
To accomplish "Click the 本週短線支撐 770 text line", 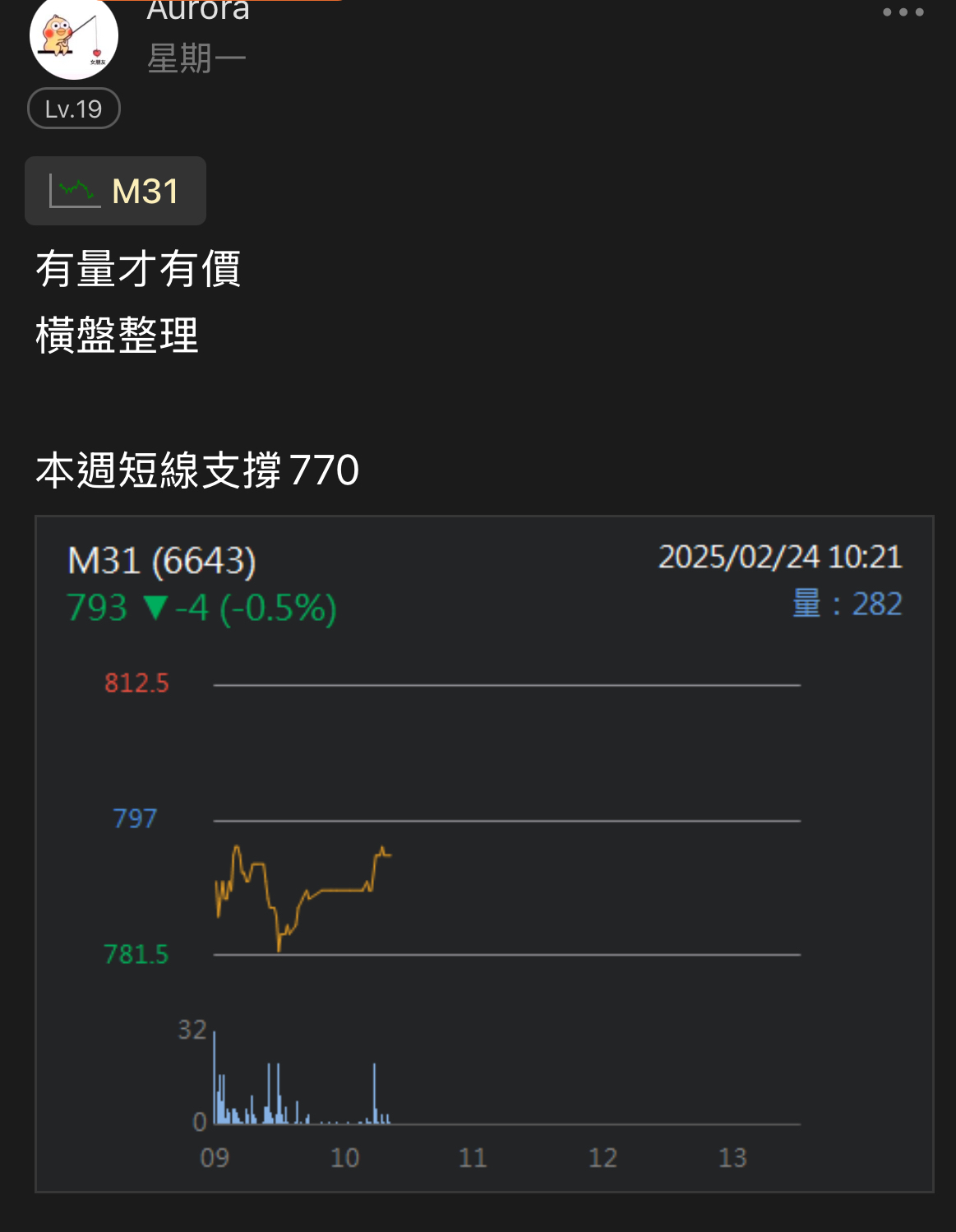I will [x=196, y=470].
